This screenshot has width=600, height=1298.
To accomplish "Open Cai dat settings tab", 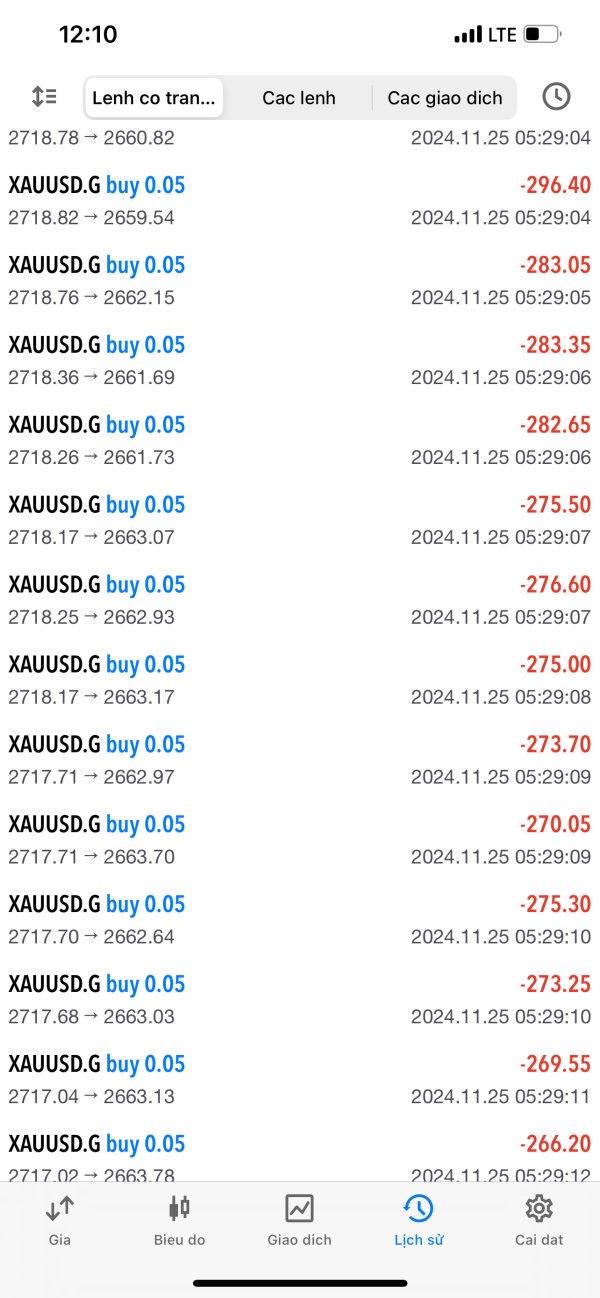I will pyautogui.click(x=539, y=1220).
